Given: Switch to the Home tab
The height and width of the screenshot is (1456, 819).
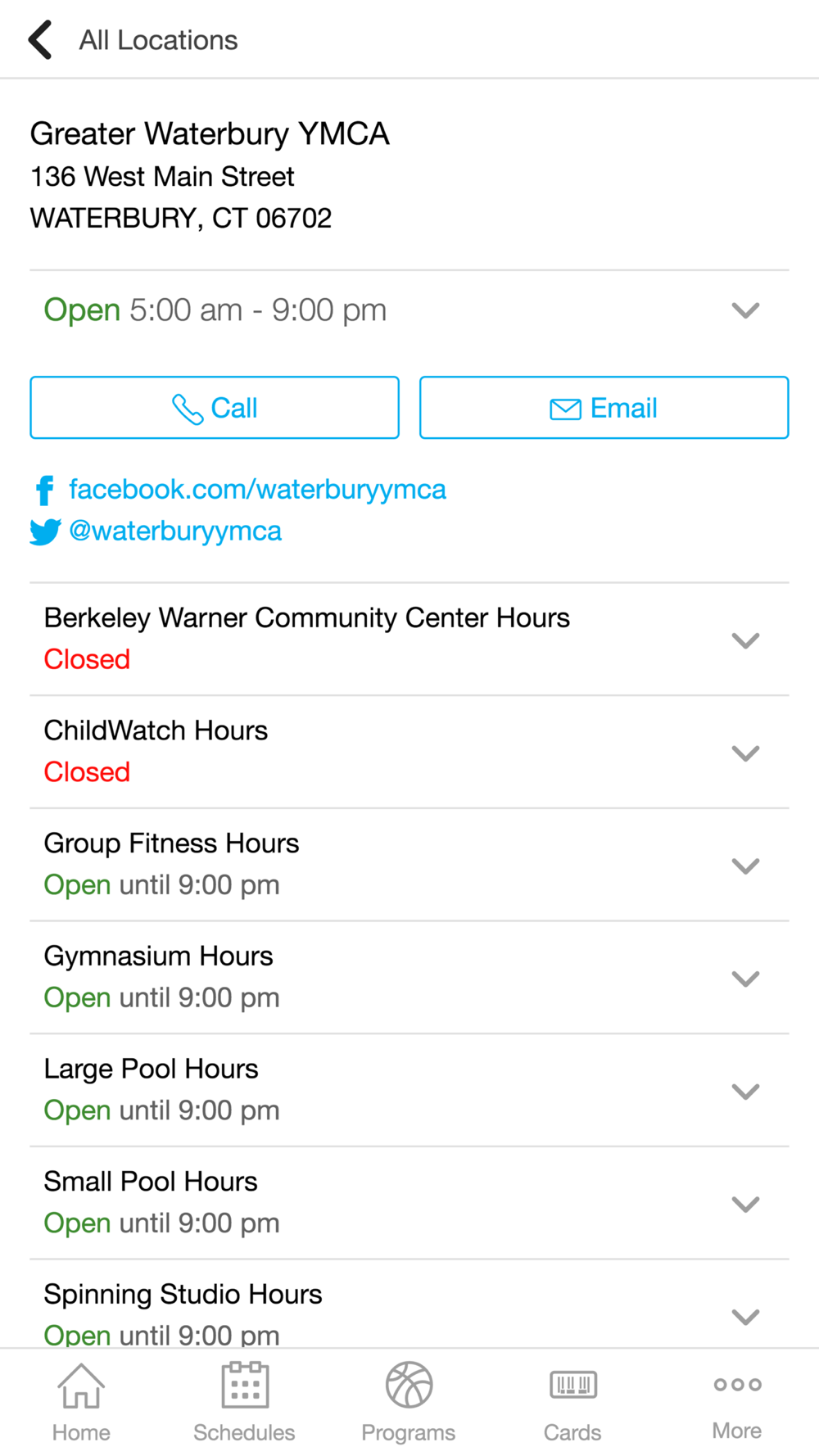Looking at the screenshot, I should click(81, 1403).
